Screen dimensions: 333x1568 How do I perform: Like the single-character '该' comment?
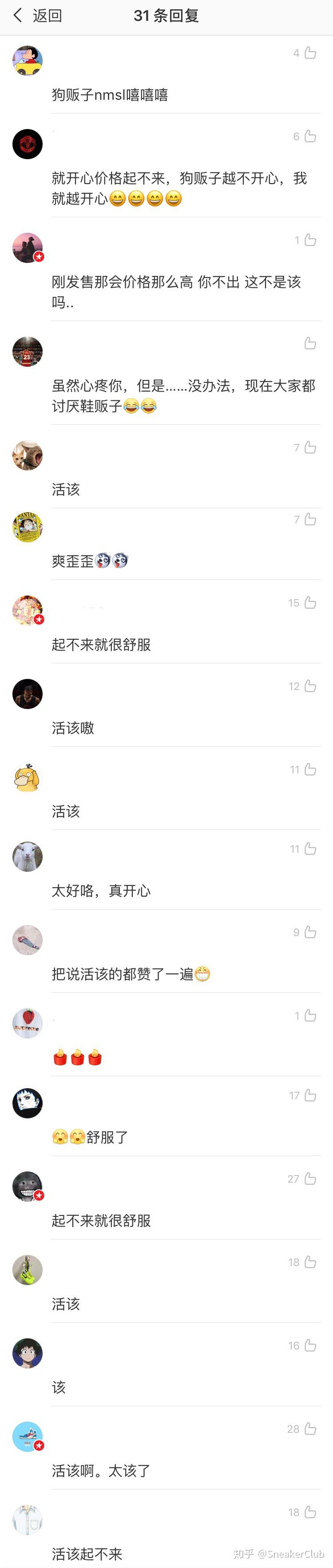[310, 1346]
